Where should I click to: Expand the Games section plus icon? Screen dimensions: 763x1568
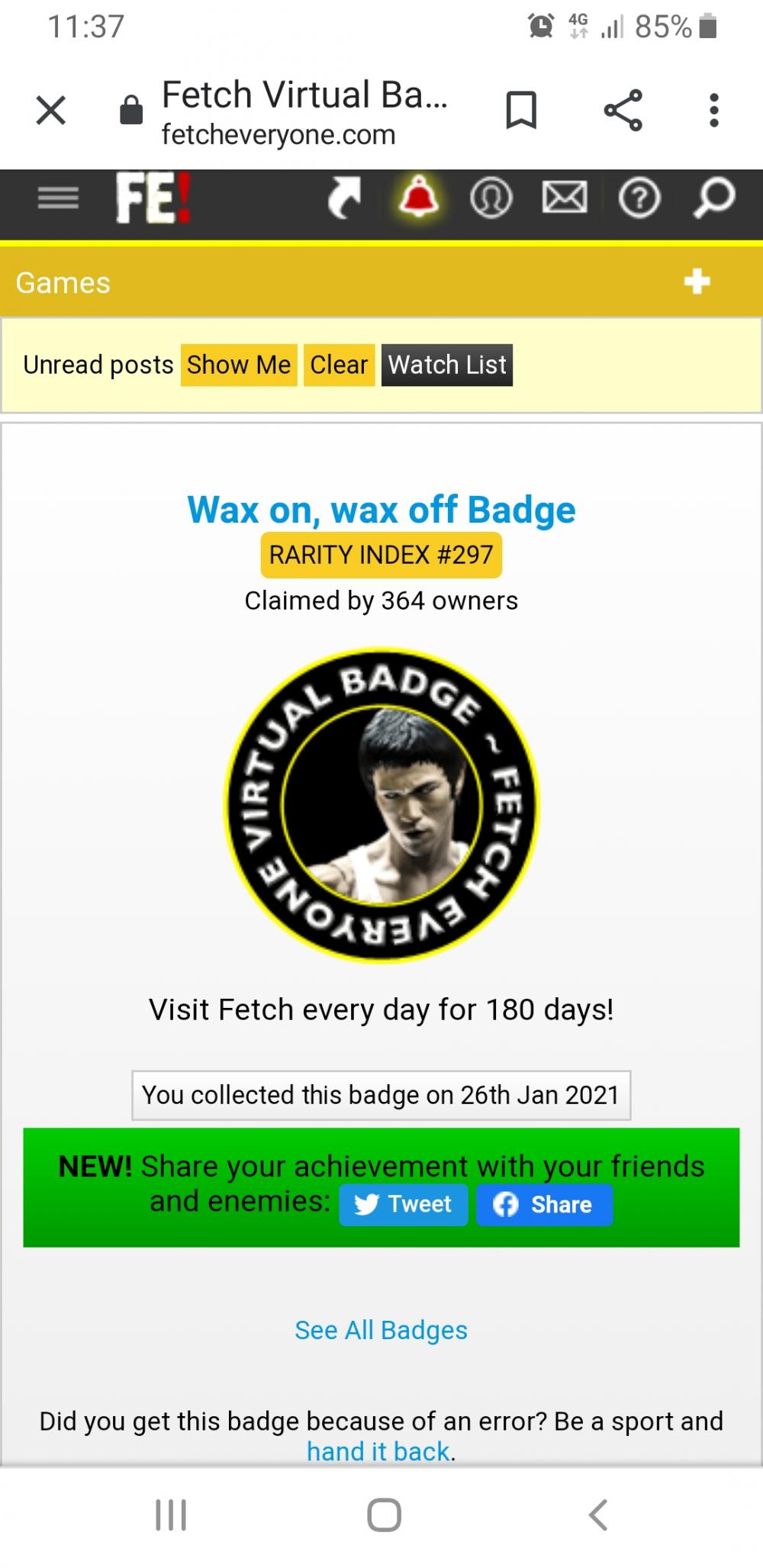[697, 282]
